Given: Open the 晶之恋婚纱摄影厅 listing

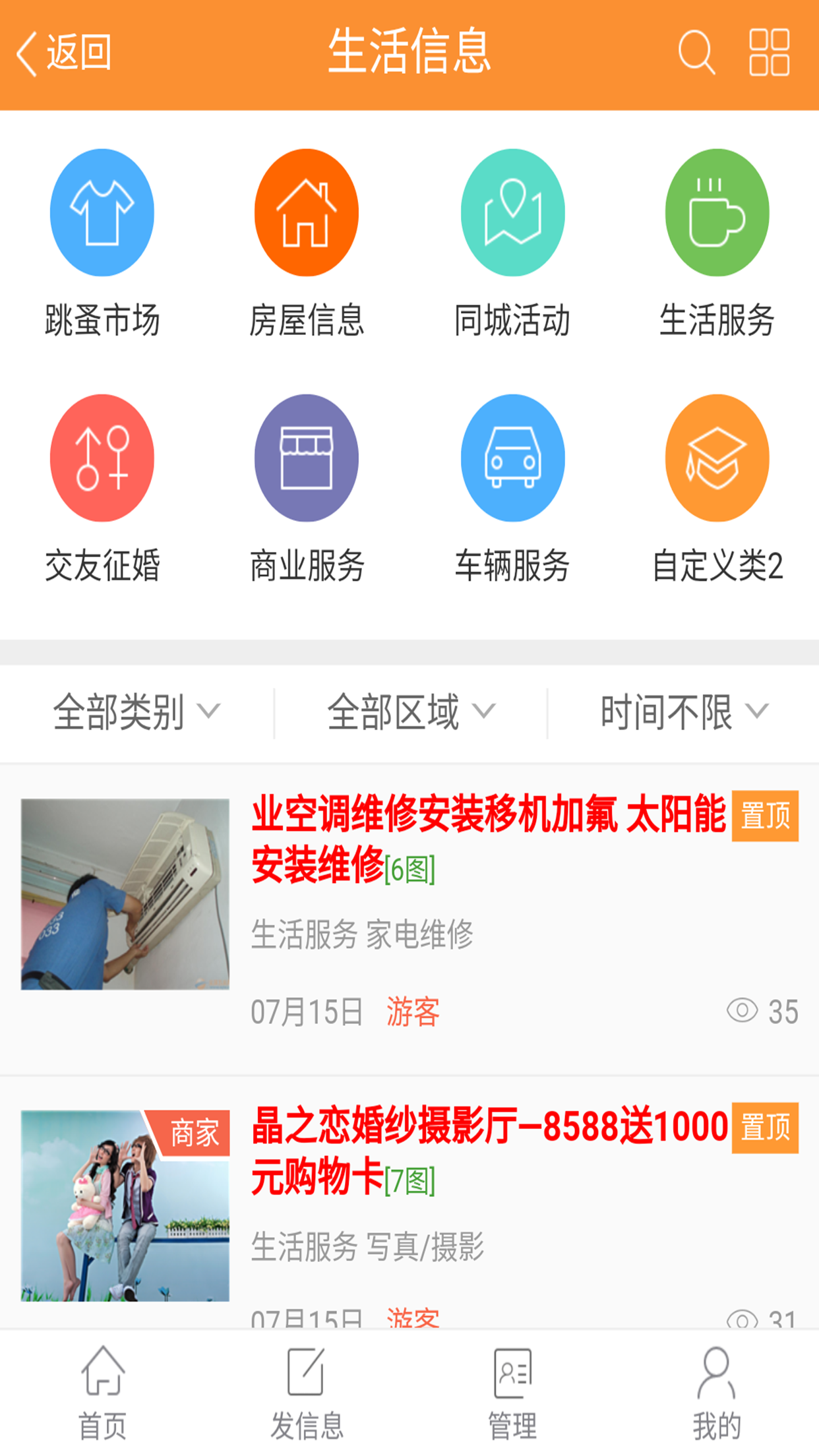Looking at the screenshot, I should (489, 1151).
